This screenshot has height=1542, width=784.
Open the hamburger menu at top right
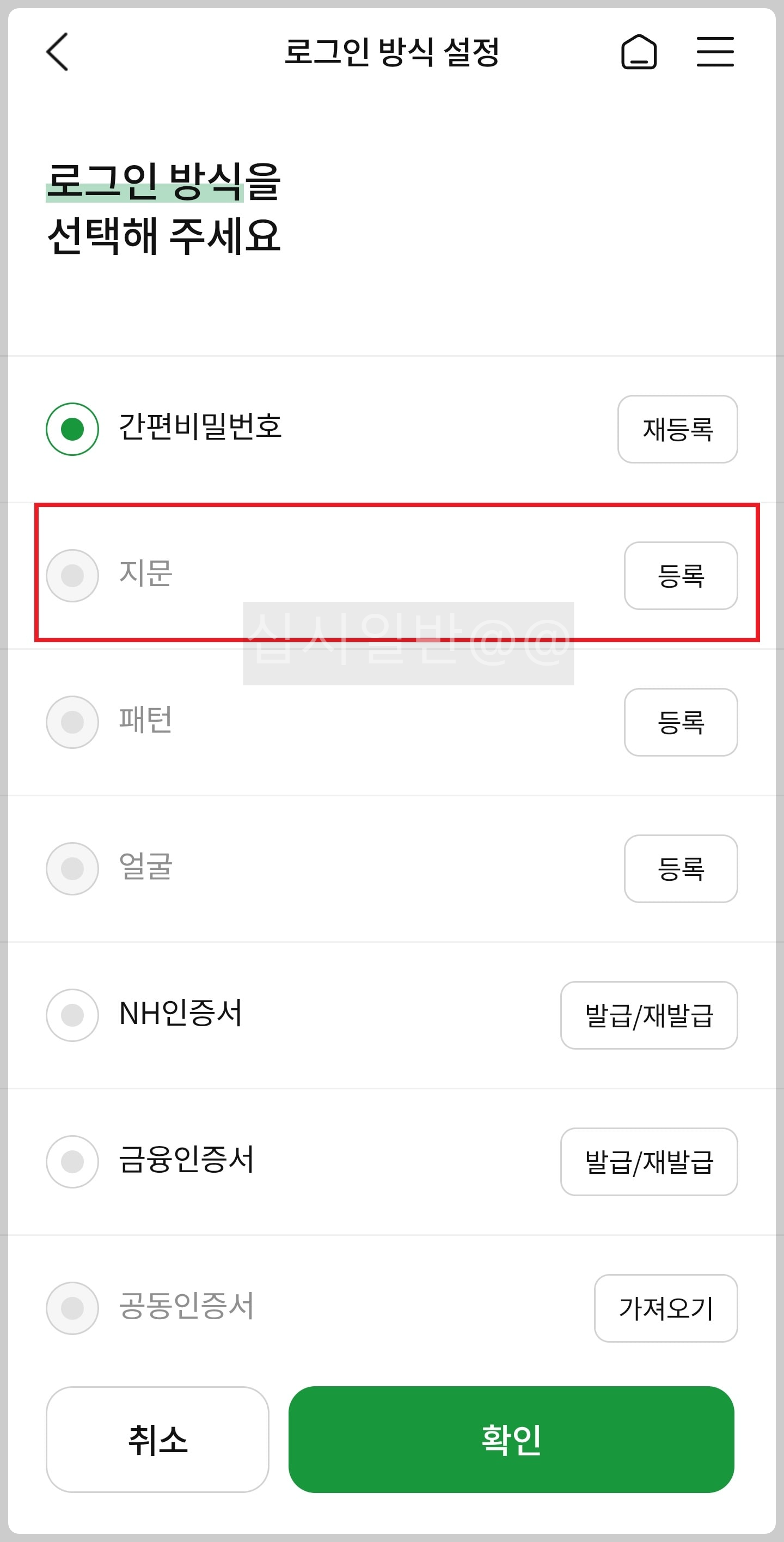tap(716, 53)
